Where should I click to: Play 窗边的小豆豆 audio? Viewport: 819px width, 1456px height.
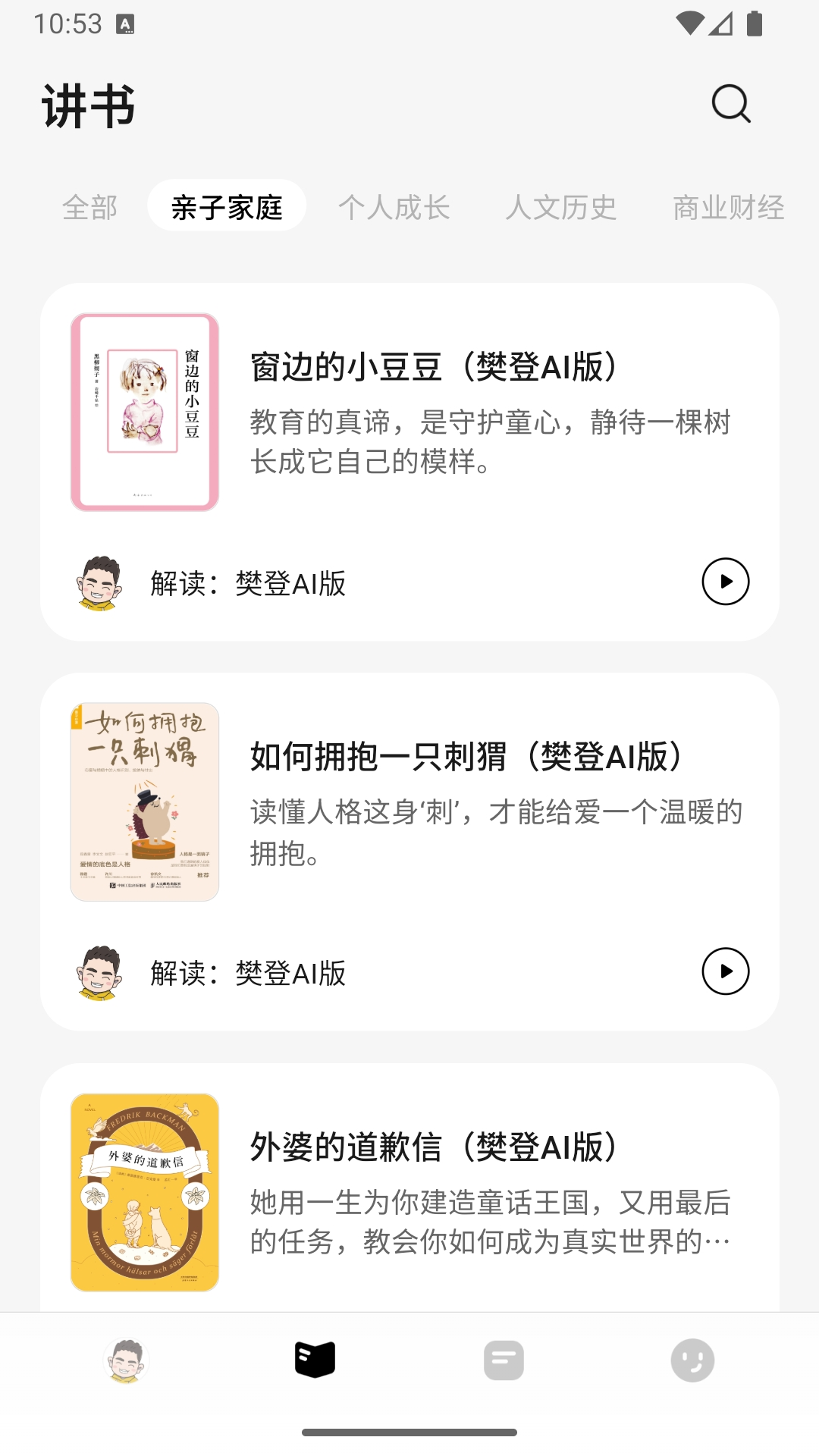point(725,582)
